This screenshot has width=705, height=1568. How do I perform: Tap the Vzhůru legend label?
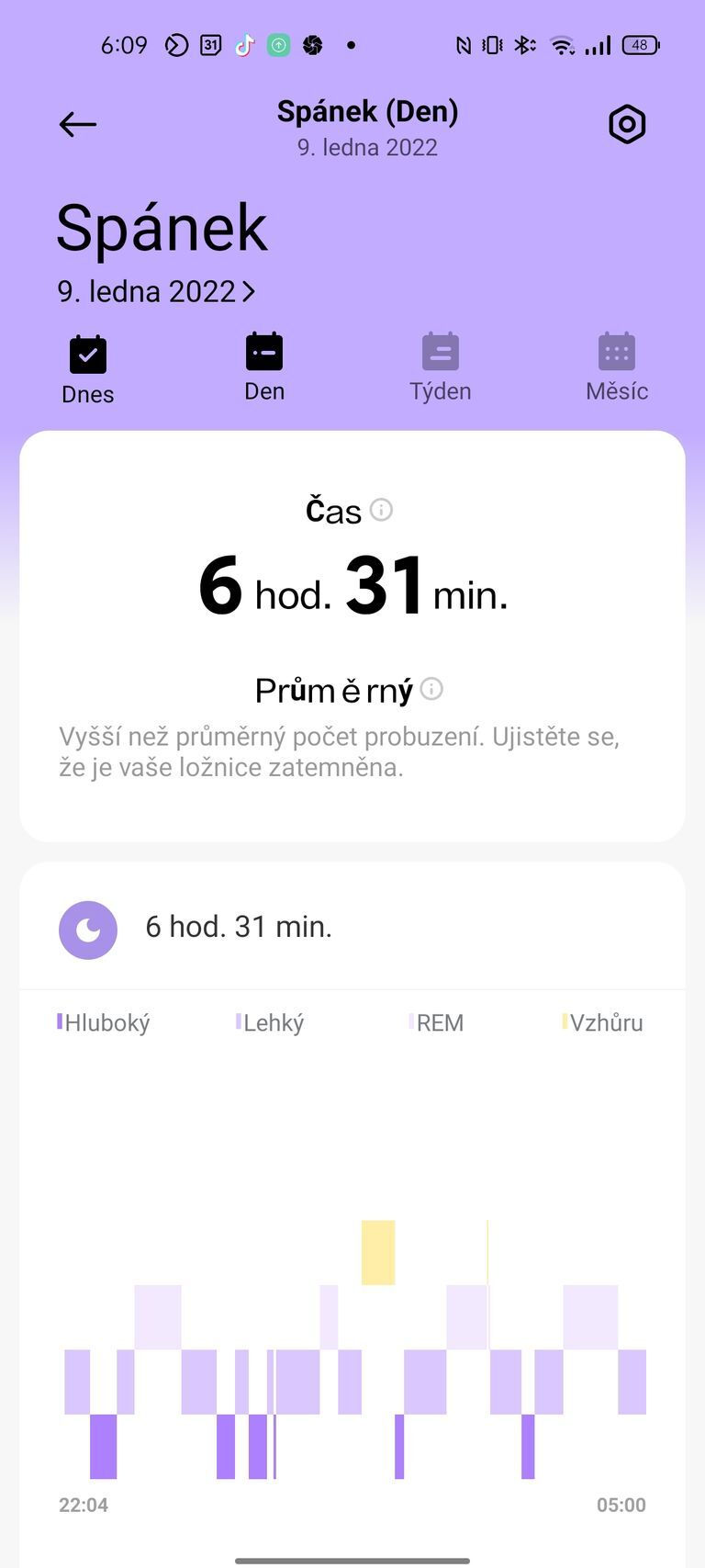click(x=603, y=1022)
